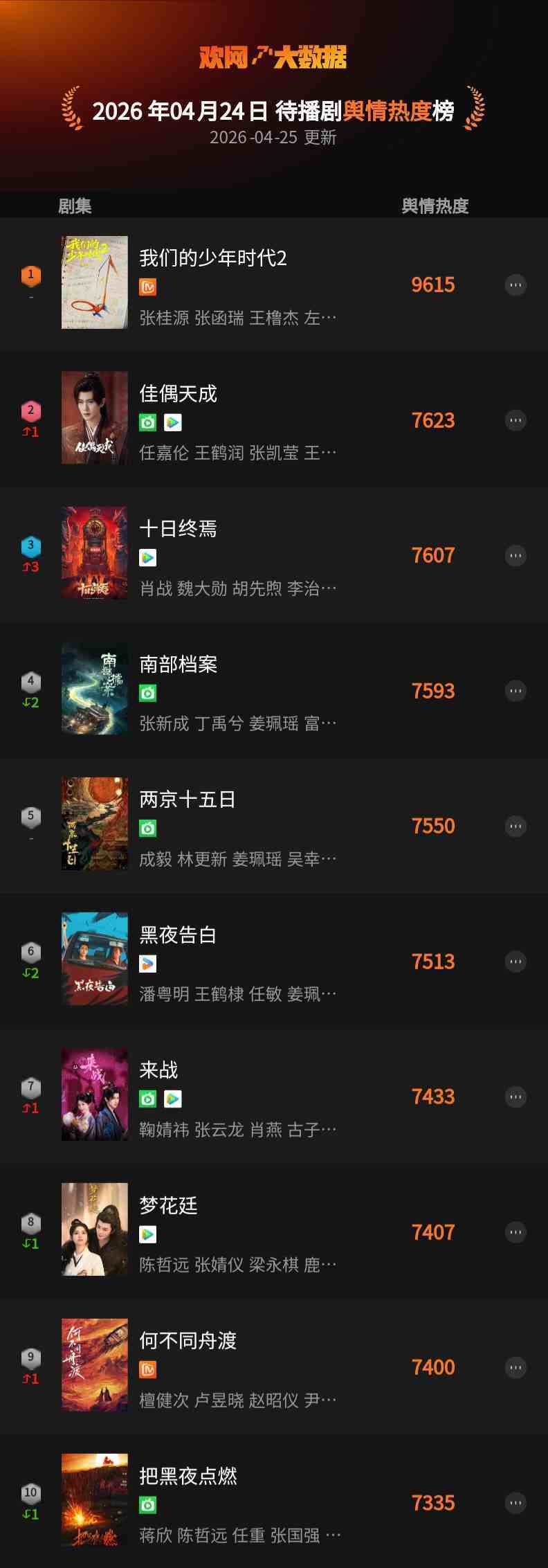Open more options for 把黑夜点燃

point(515,1503)
